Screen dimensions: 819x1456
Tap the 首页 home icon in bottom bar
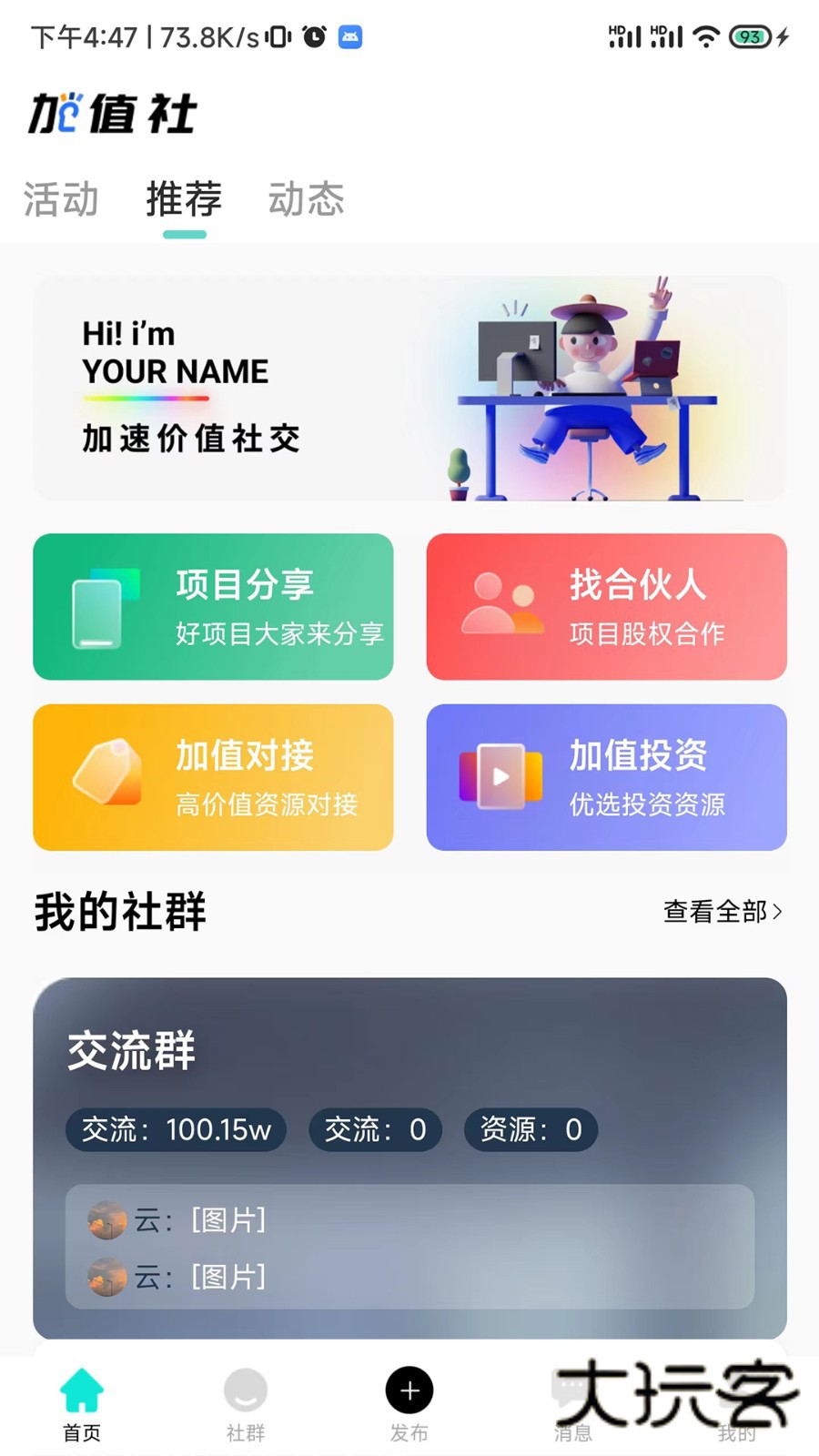[82, 1388]
